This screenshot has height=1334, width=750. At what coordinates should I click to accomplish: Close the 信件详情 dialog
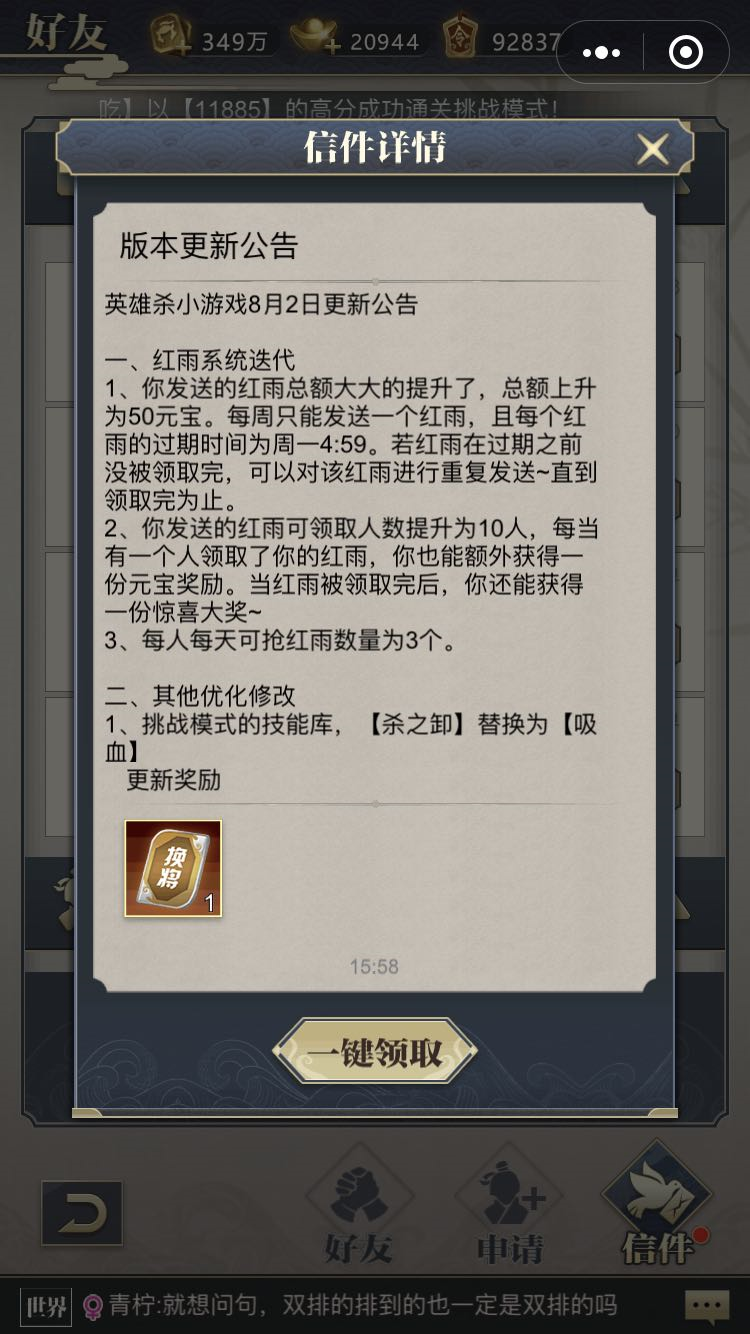(x=652, y=150)
